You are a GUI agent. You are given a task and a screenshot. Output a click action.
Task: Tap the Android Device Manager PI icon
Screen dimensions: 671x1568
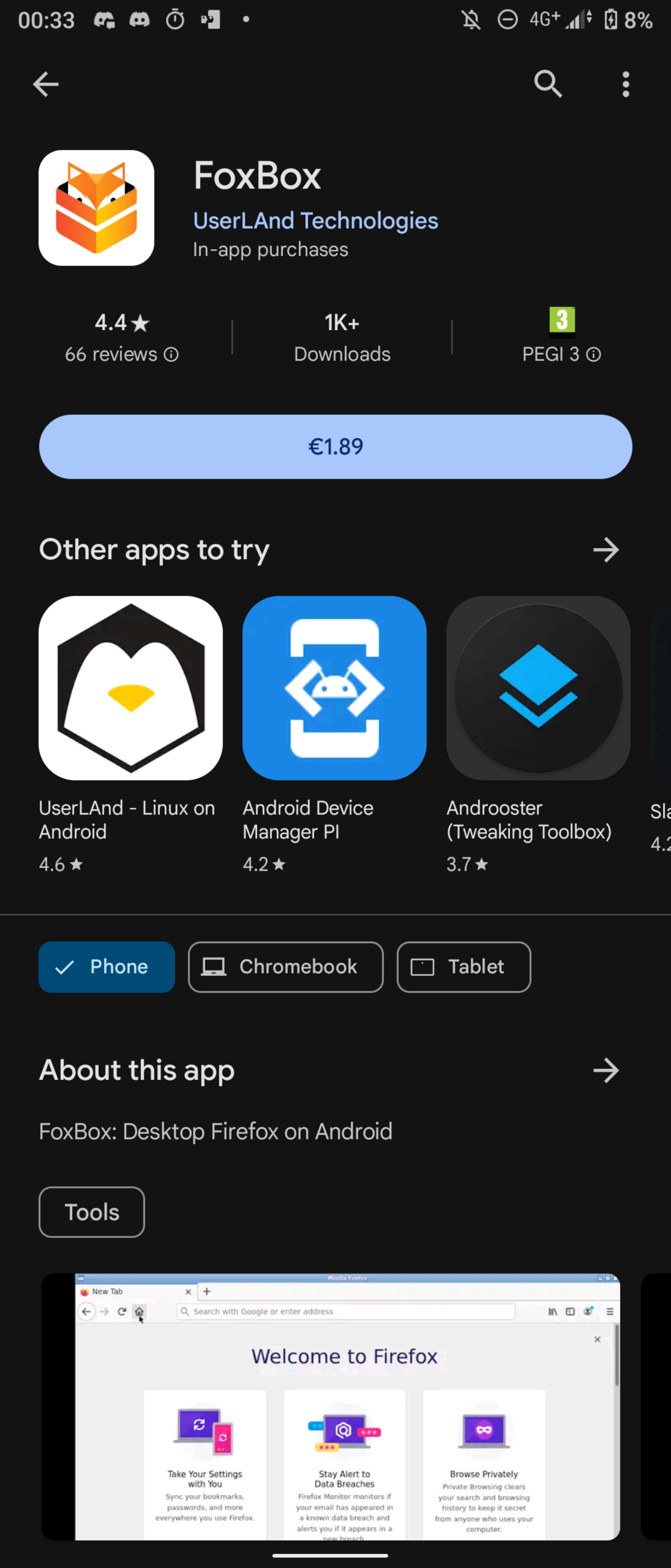[x=334, y=688]
